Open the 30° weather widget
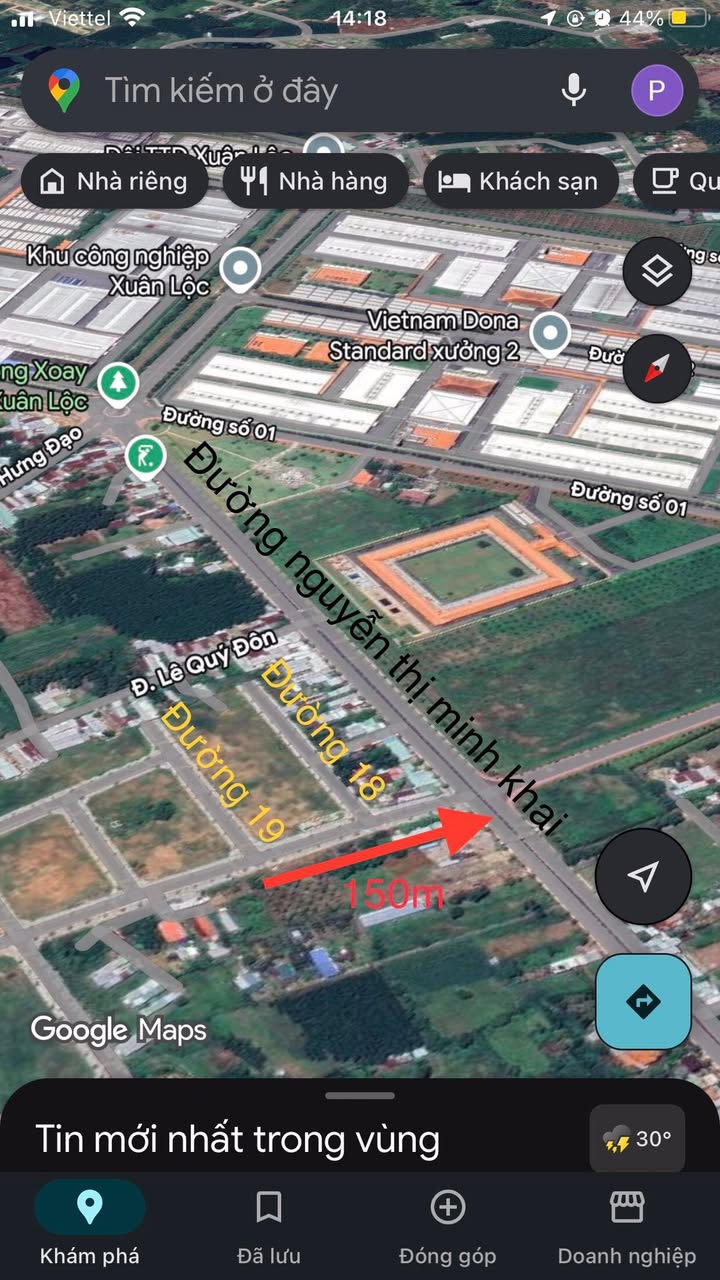 [x=637, y=1139]
